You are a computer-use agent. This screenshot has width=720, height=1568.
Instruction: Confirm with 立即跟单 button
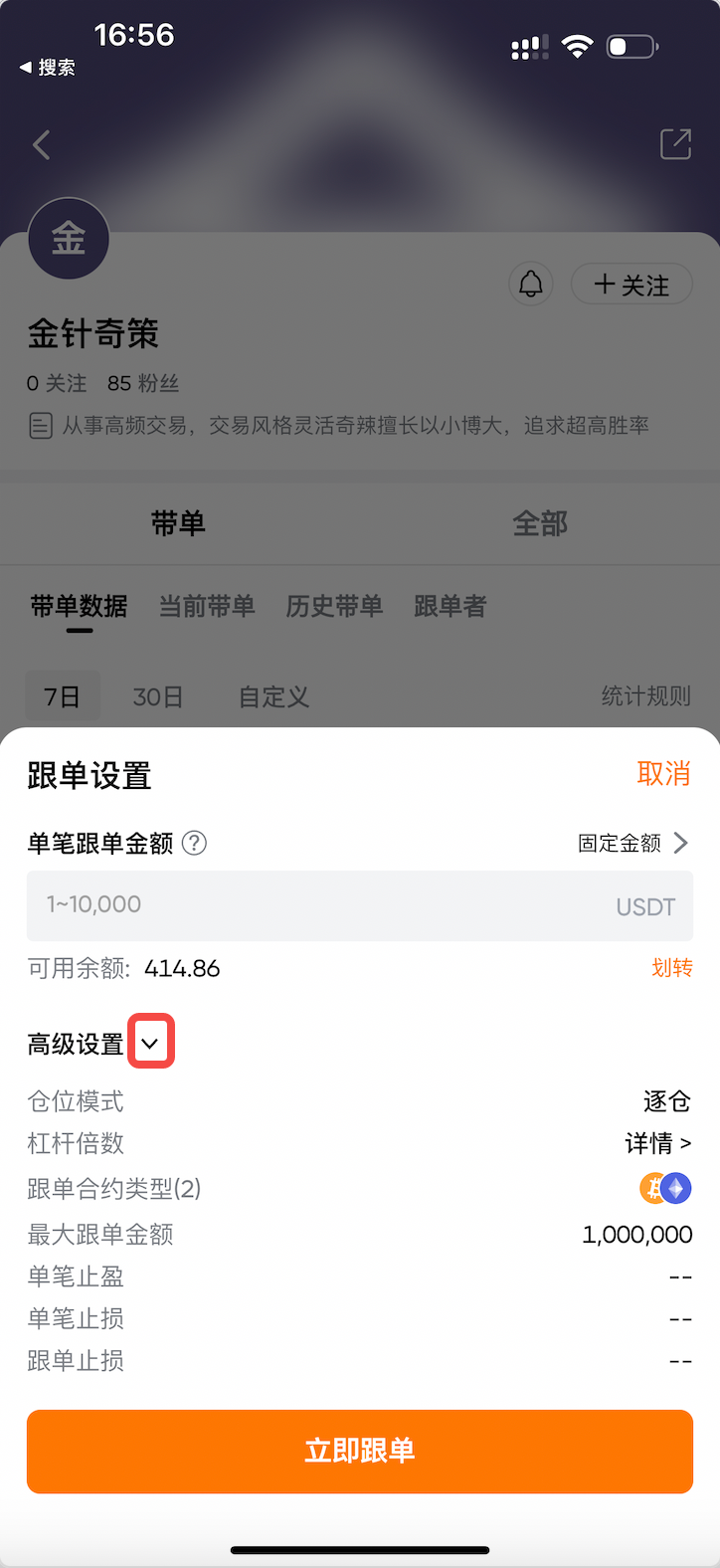coord(360,1451)
